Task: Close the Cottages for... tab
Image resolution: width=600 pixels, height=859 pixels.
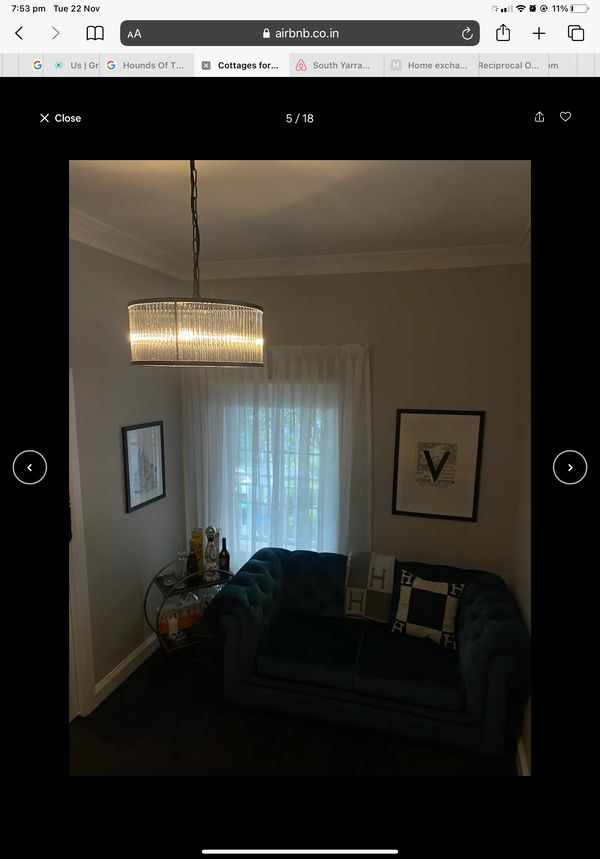Action: (x=206, y=65)
